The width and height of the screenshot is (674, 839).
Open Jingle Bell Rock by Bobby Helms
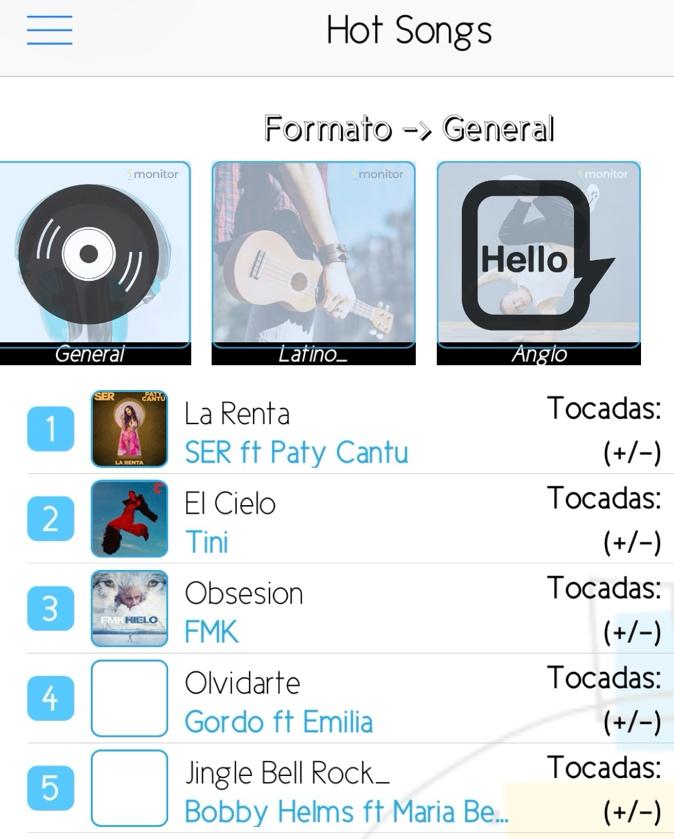point(340,790)
